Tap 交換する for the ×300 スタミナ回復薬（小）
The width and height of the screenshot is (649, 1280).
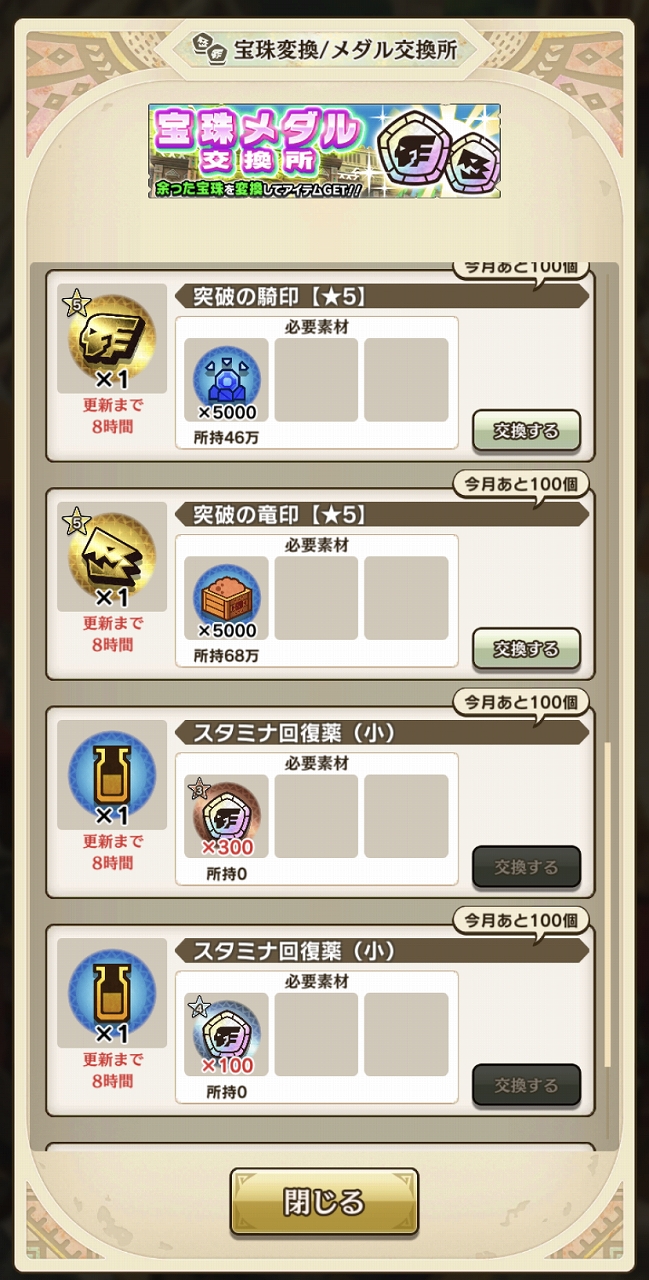point(526,867)
